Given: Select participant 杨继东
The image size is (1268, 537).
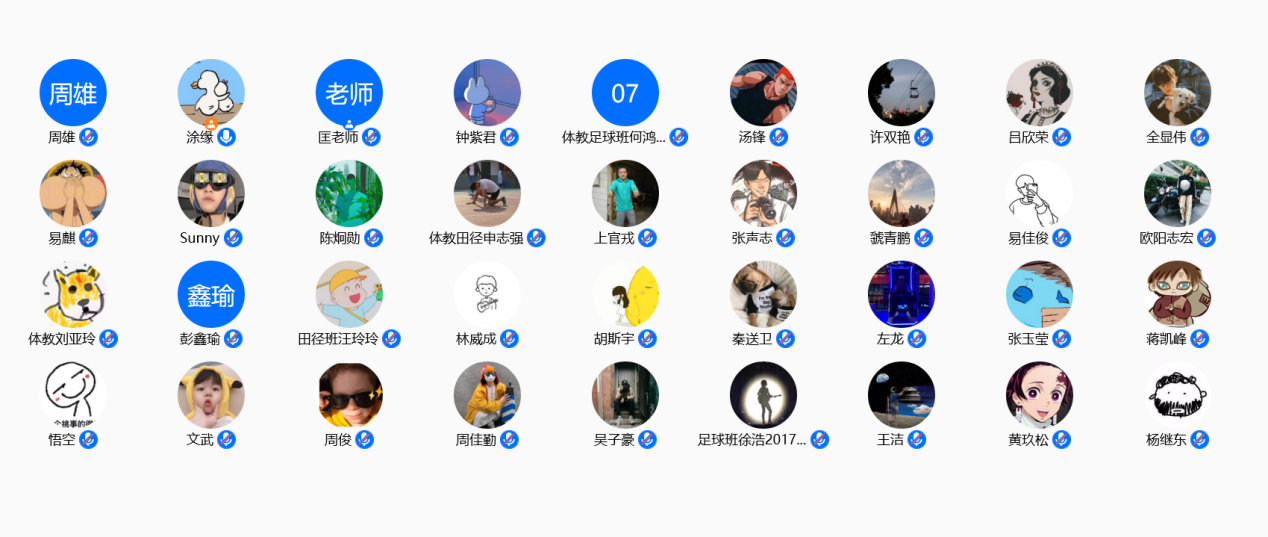Looking at the screenshot, I should coord(1177,395).
